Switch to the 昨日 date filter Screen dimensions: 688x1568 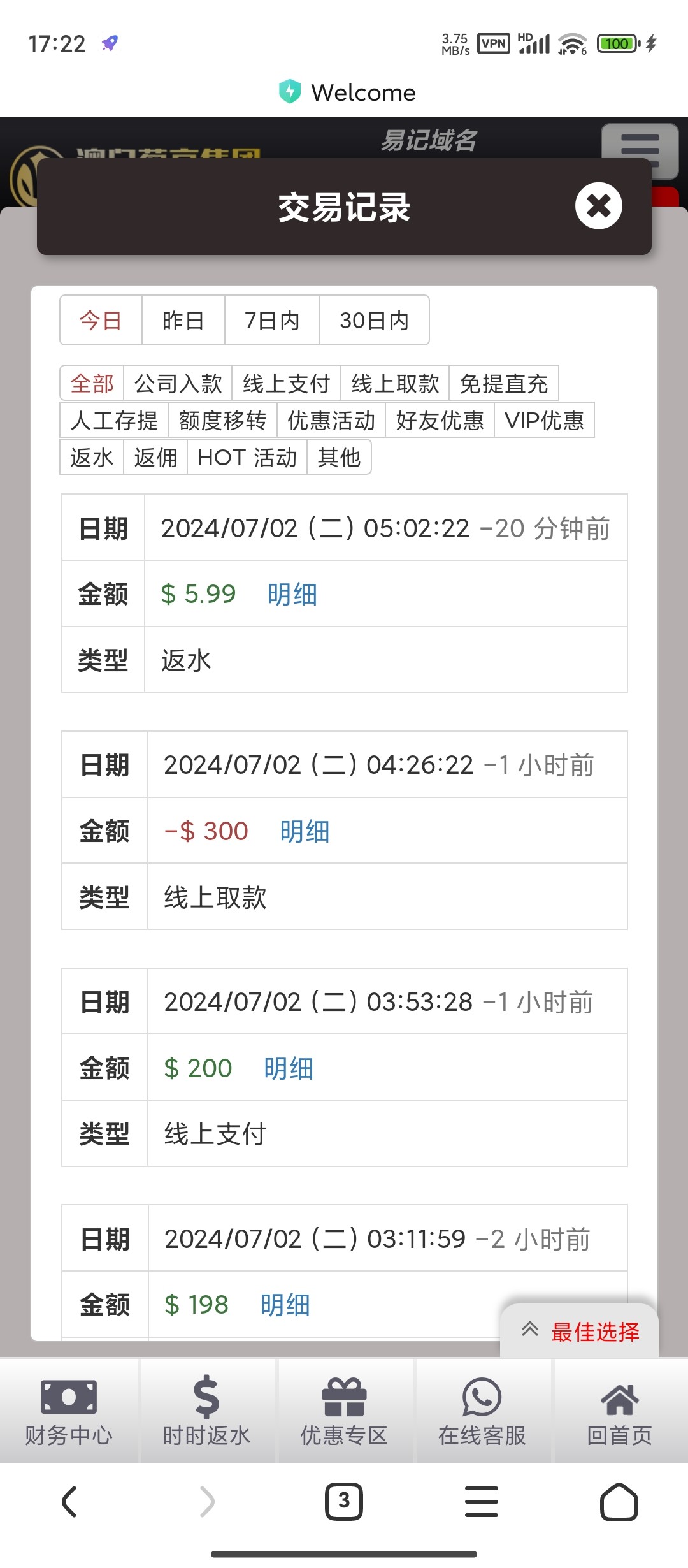point(183,321)
